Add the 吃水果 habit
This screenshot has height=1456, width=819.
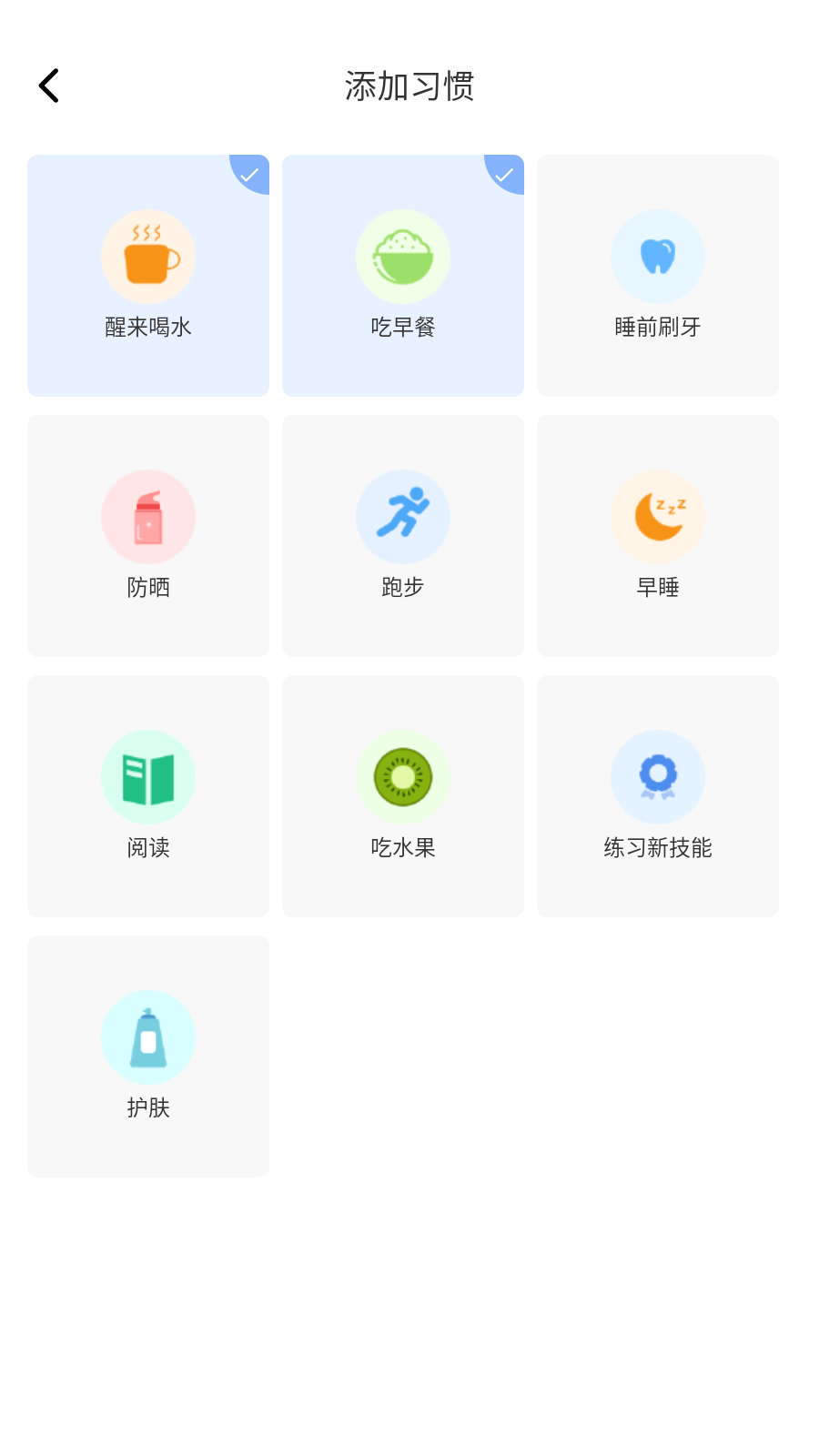403,796
